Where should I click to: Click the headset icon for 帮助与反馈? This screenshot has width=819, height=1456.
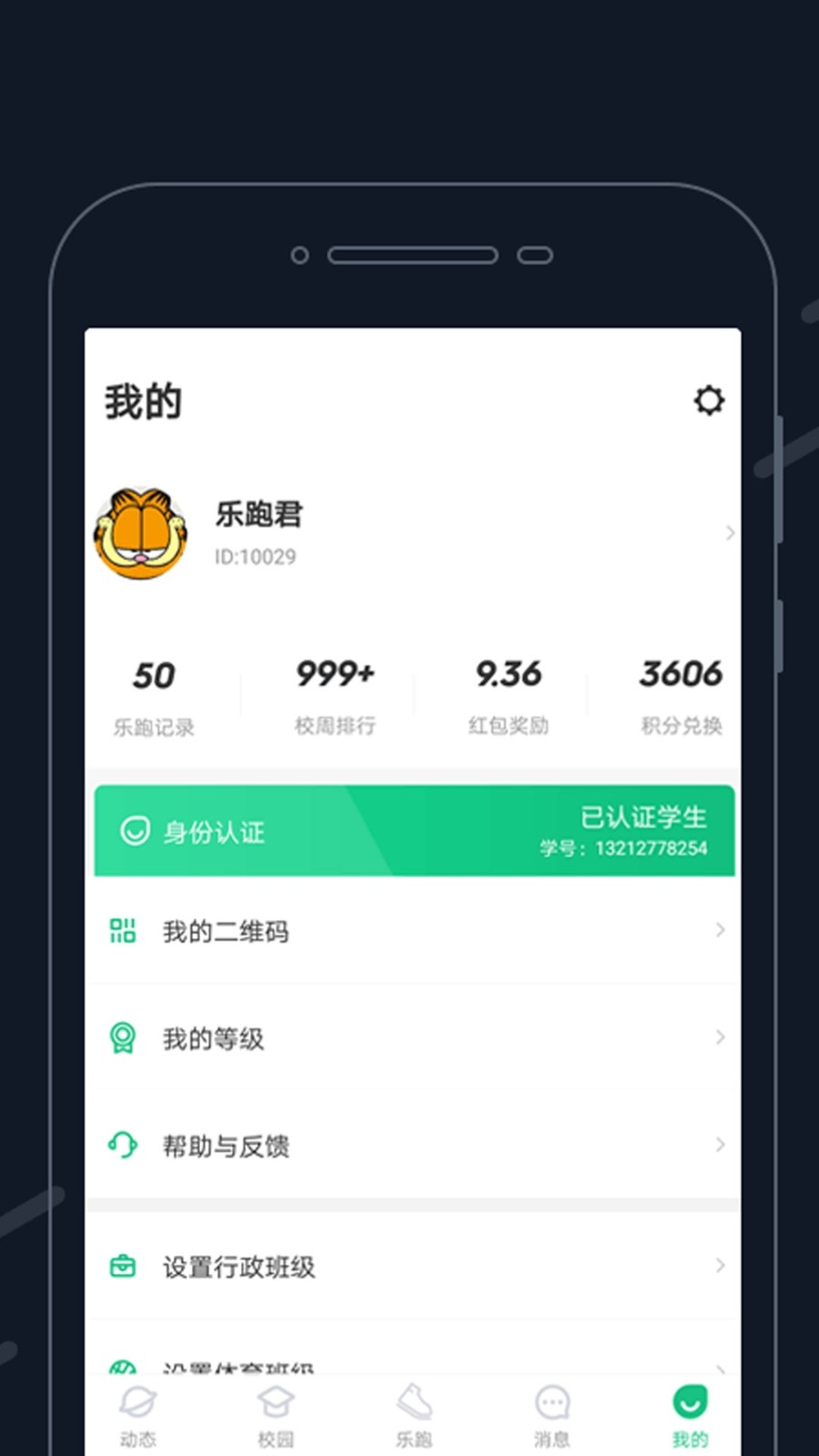click(x=123, y=1146)
